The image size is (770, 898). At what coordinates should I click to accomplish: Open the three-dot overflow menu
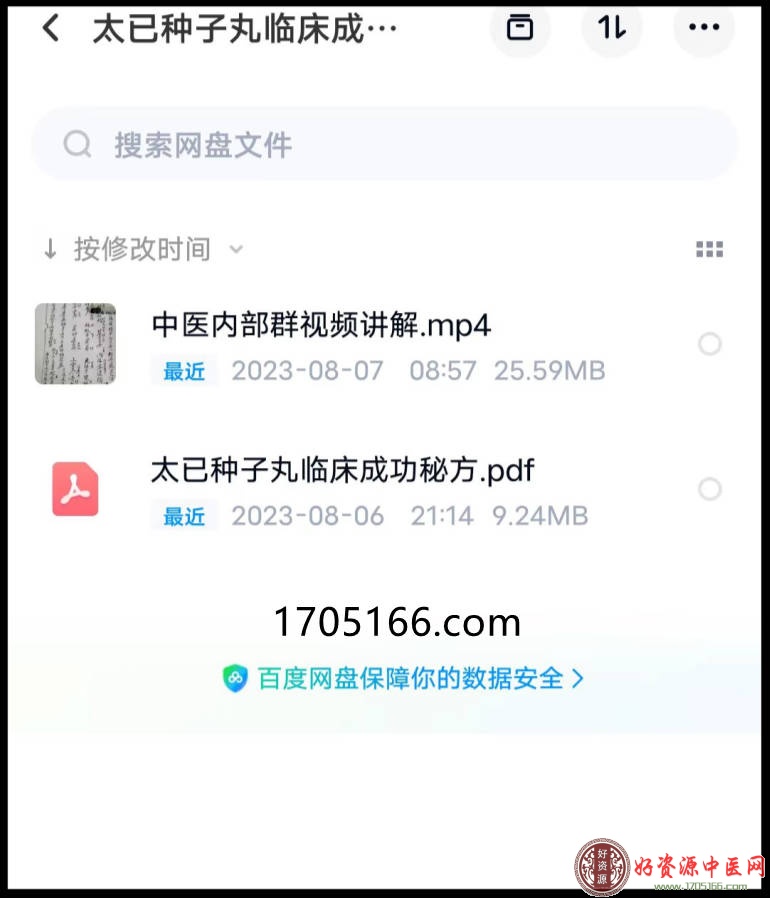pos(704,28)
